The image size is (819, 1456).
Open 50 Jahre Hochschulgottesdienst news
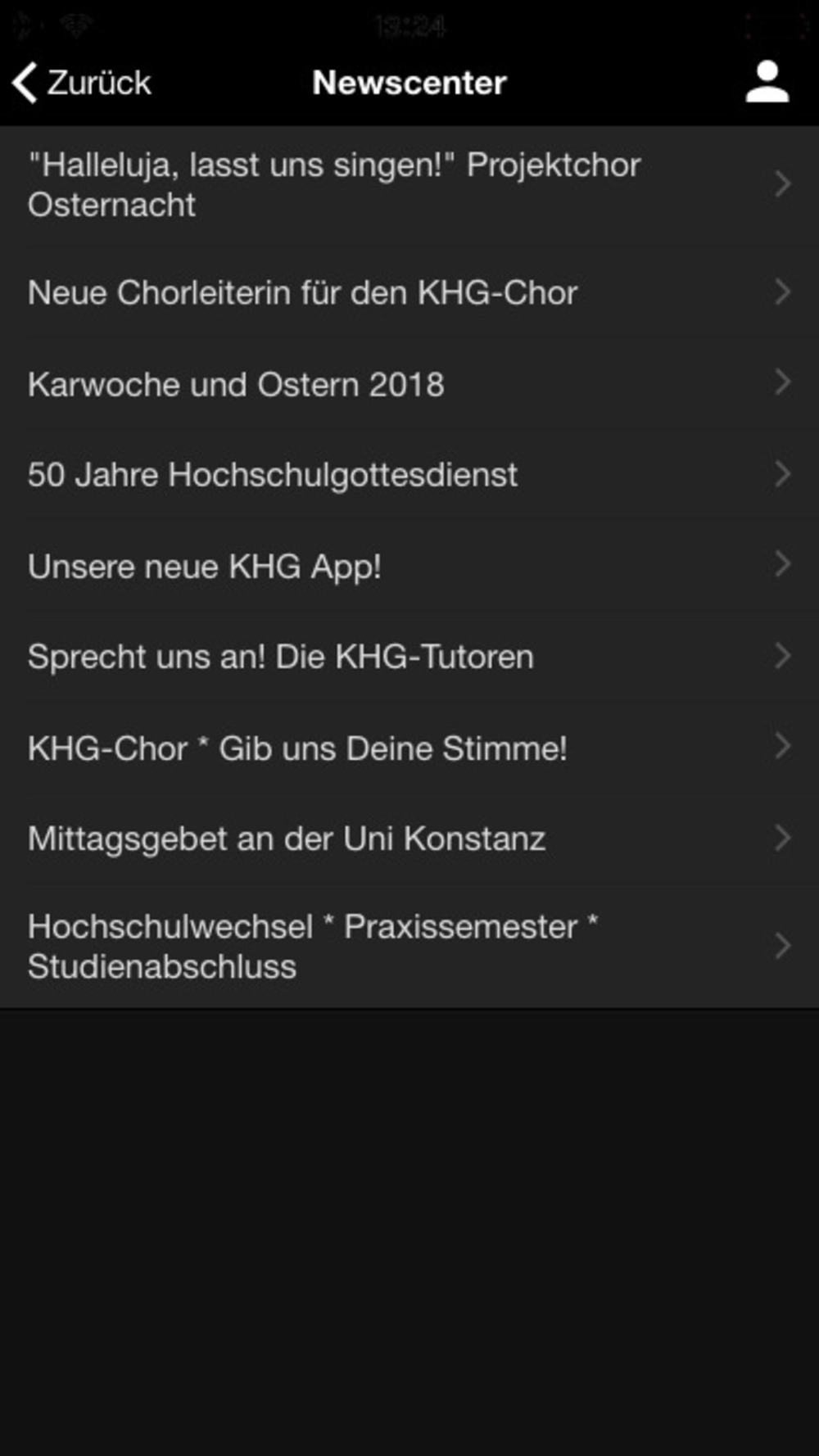pos(409,475)
